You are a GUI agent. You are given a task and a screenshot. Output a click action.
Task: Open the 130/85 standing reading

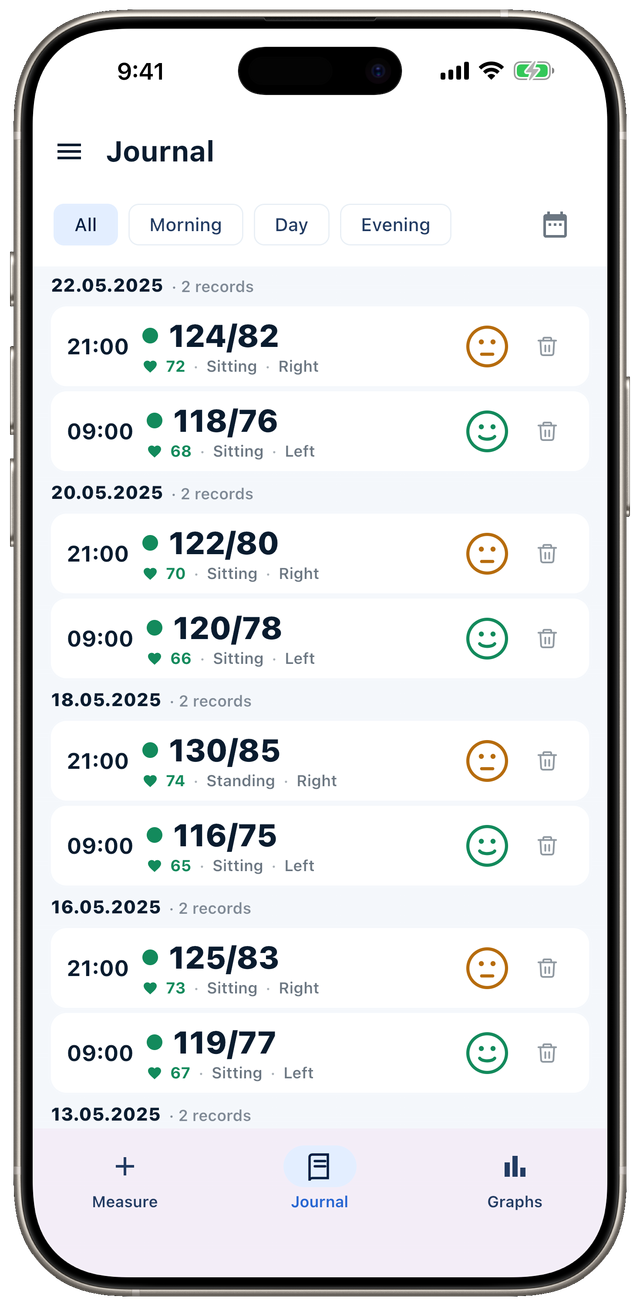(x=320, y=761)
